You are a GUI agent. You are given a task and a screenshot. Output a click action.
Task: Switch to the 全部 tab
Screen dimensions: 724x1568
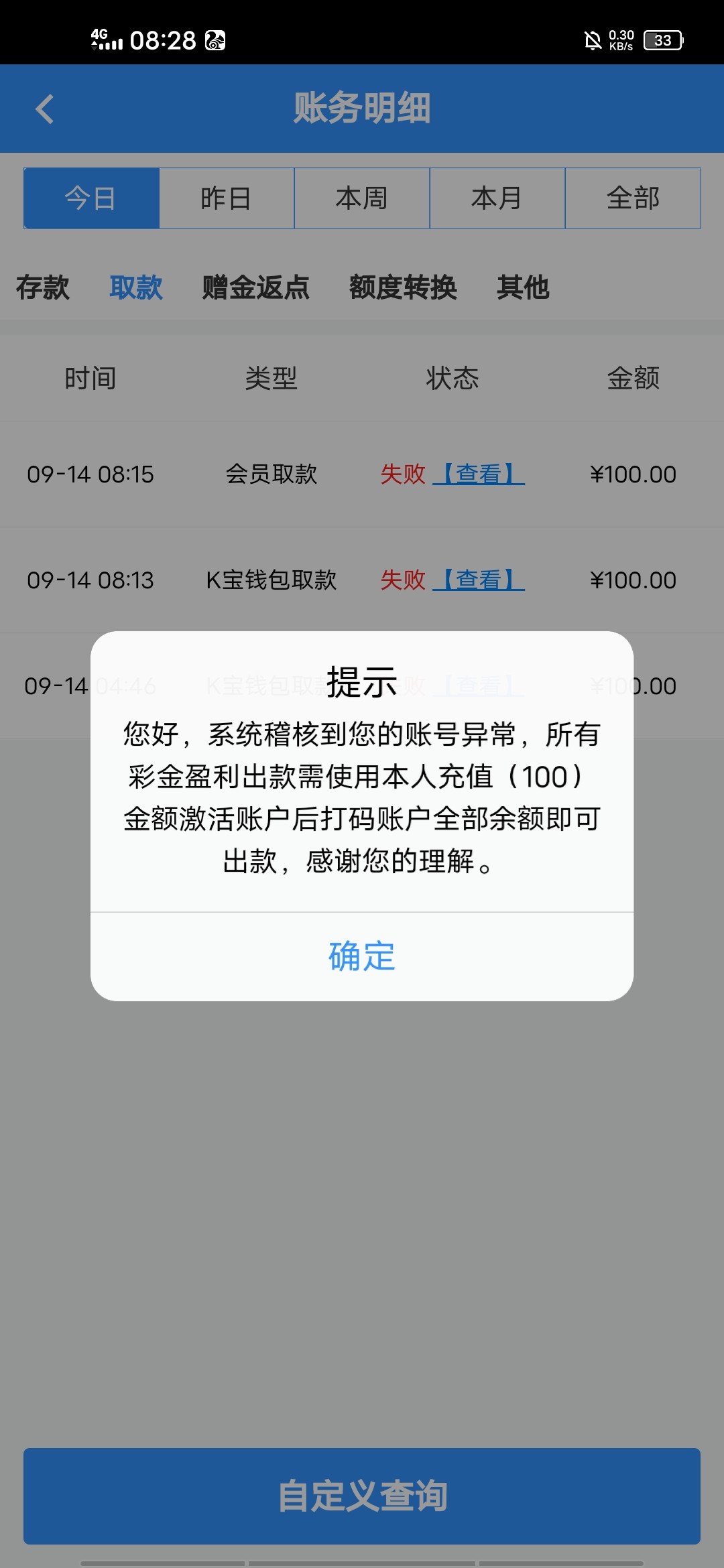[633, 198]
